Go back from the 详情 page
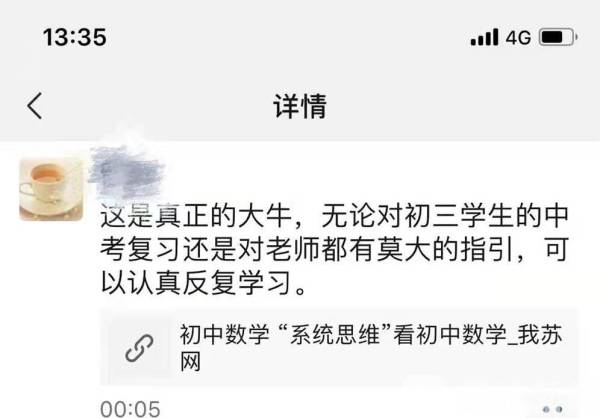Image resolution: width=600 pixels, height=418 pixels. point(35,106)
